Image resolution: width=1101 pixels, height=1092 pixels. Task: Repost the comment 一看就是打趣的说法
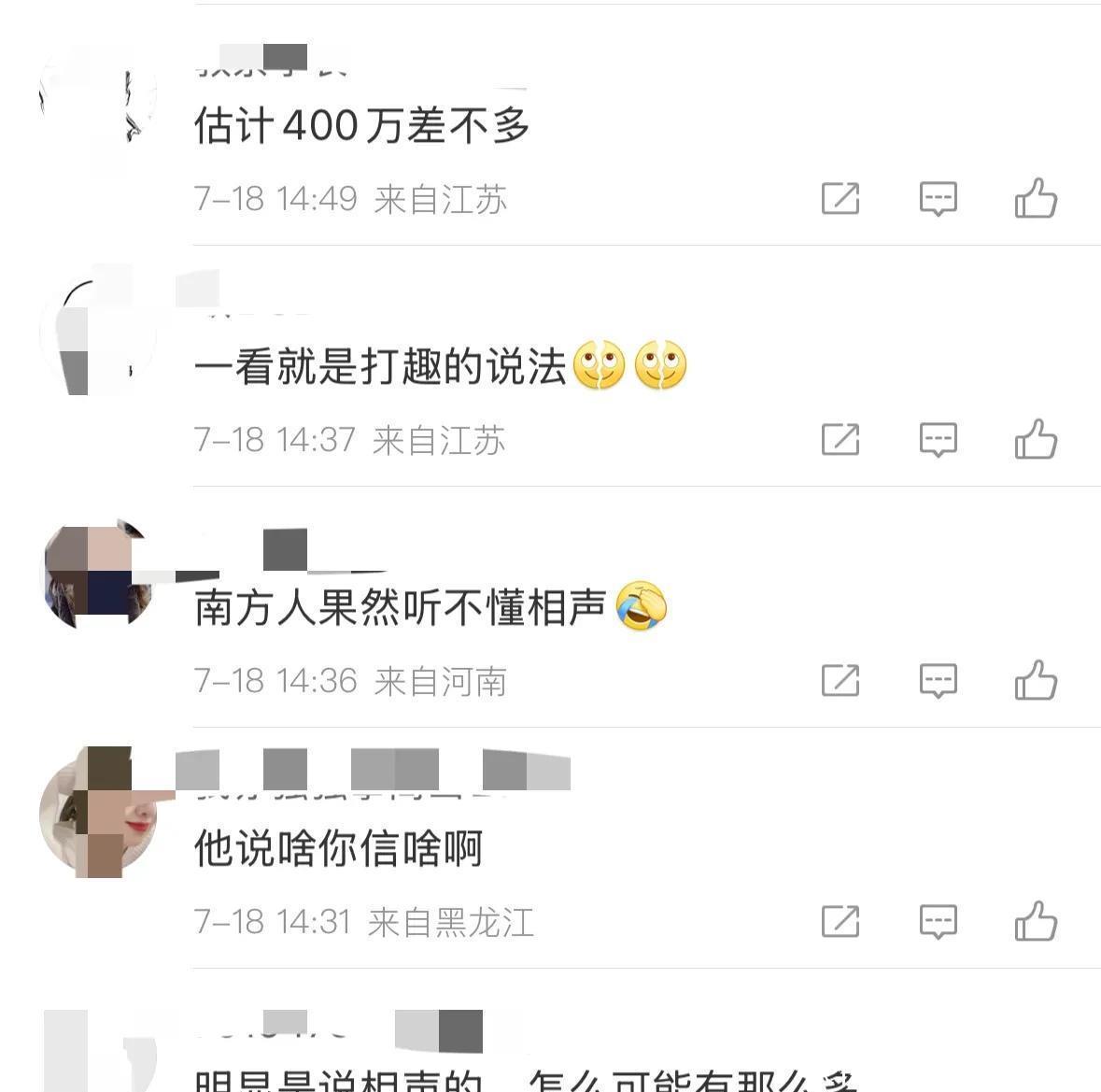(840, 439)
